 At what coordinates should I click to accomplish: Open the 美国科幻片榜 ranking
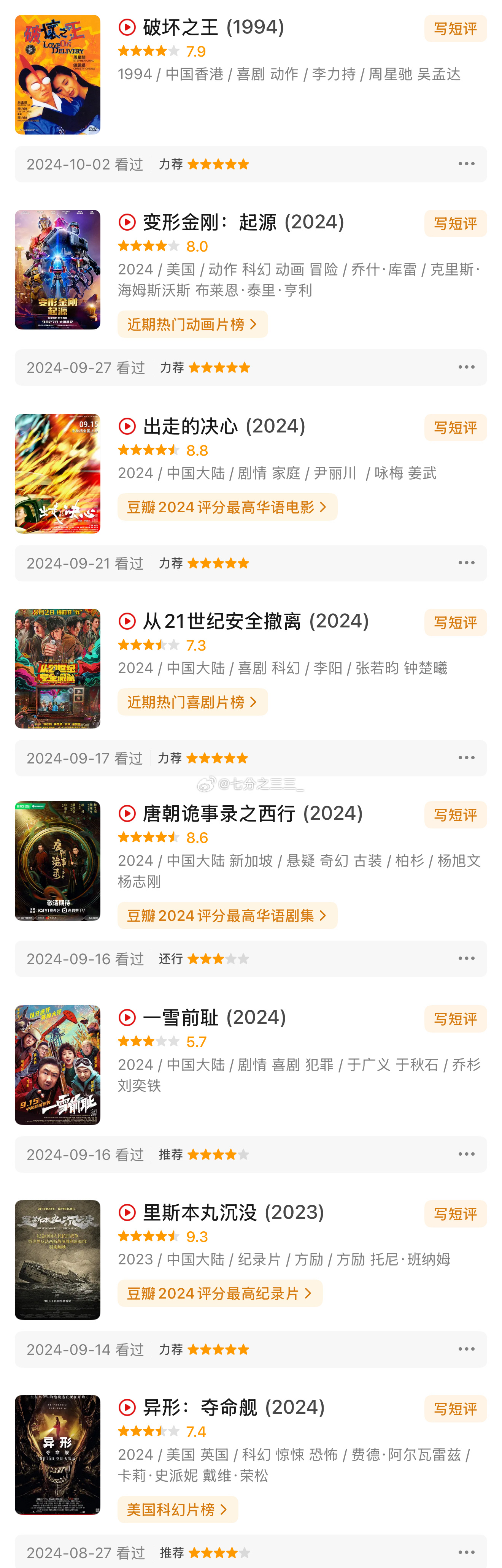177,1509
